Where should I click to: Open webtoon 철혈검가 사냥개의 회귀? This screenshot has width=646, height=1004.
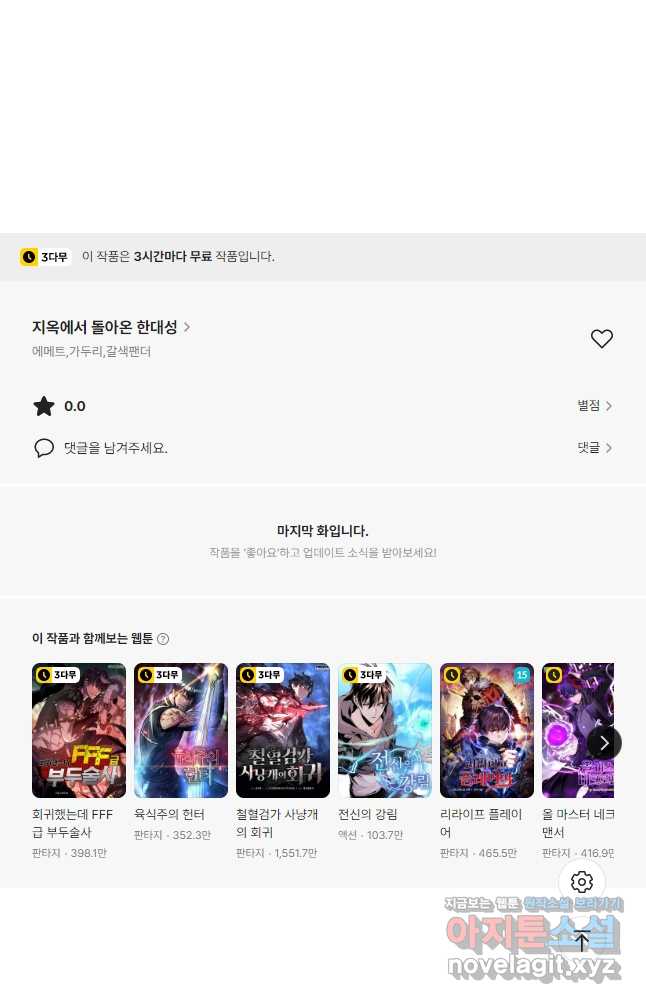point(283,730)
